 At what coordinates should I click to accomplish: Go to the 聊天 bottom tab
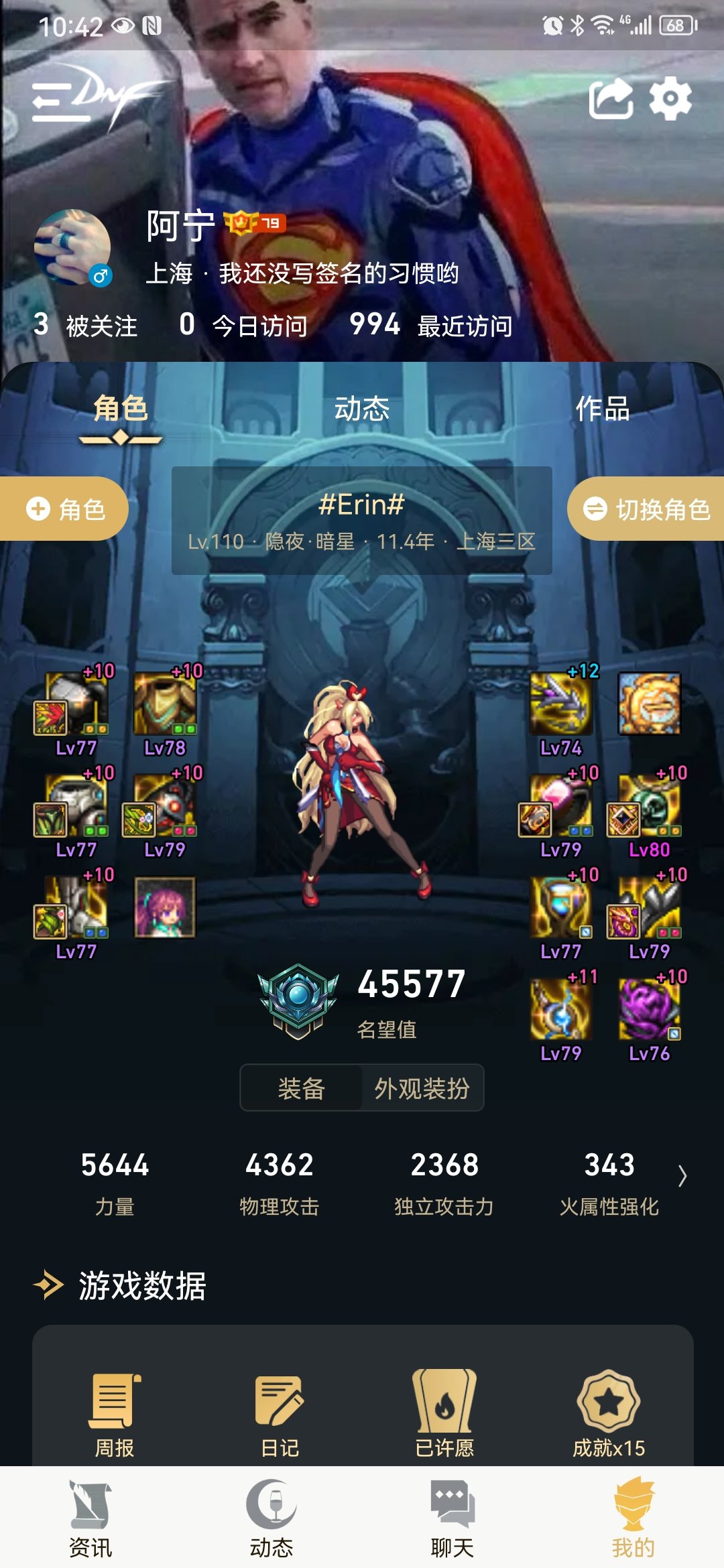pyautogui.click(x=452, y=1519)
